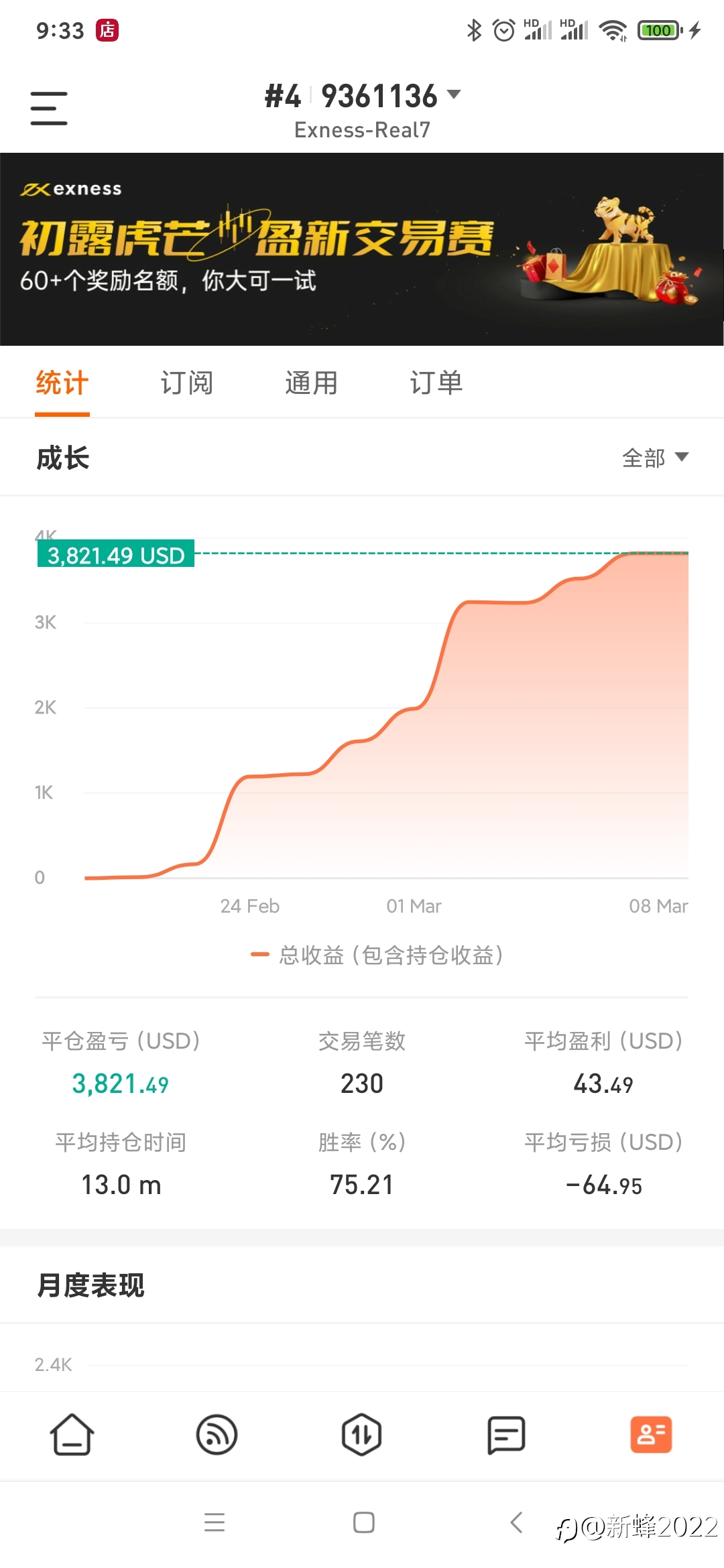Select the 统计 tab

62,383
